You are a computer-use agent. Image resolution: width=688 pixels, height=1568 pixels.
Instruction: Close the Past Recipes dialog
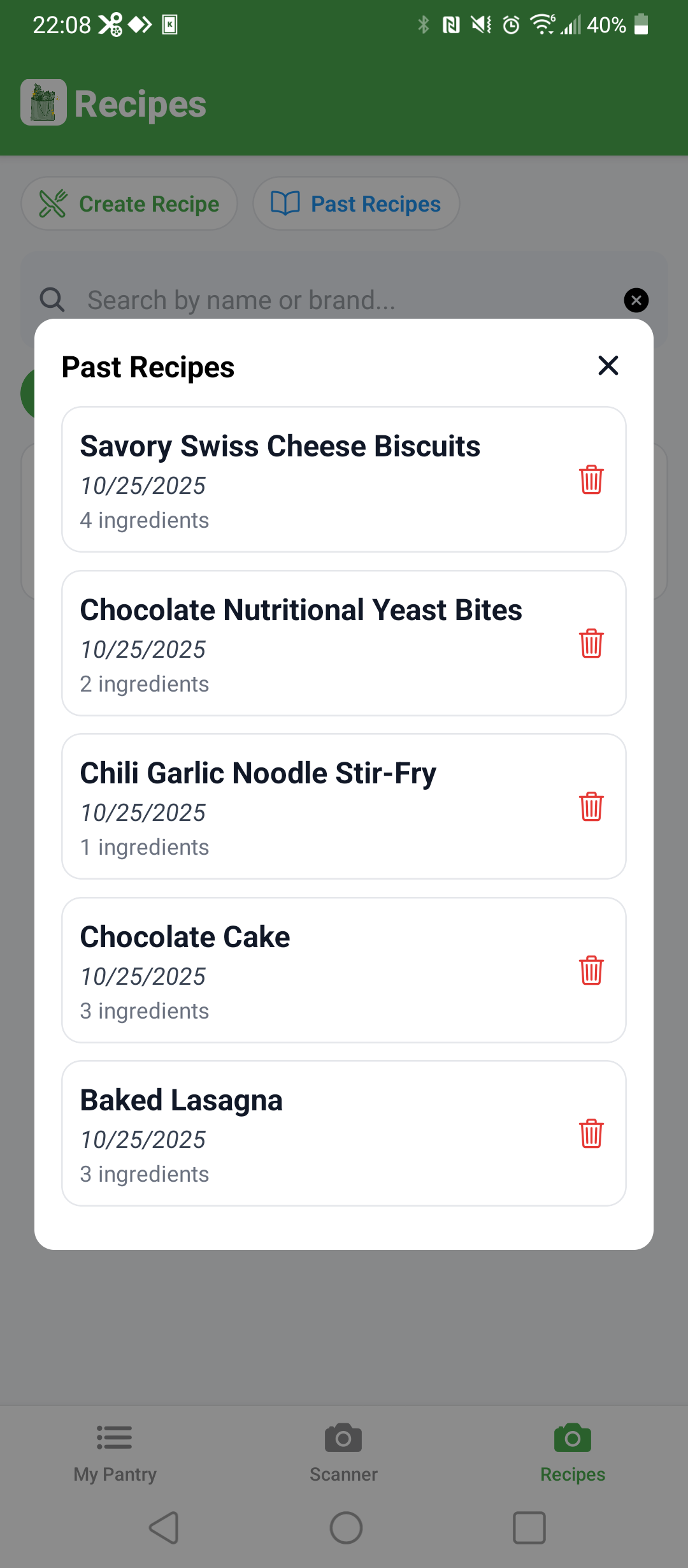[608, 366]
